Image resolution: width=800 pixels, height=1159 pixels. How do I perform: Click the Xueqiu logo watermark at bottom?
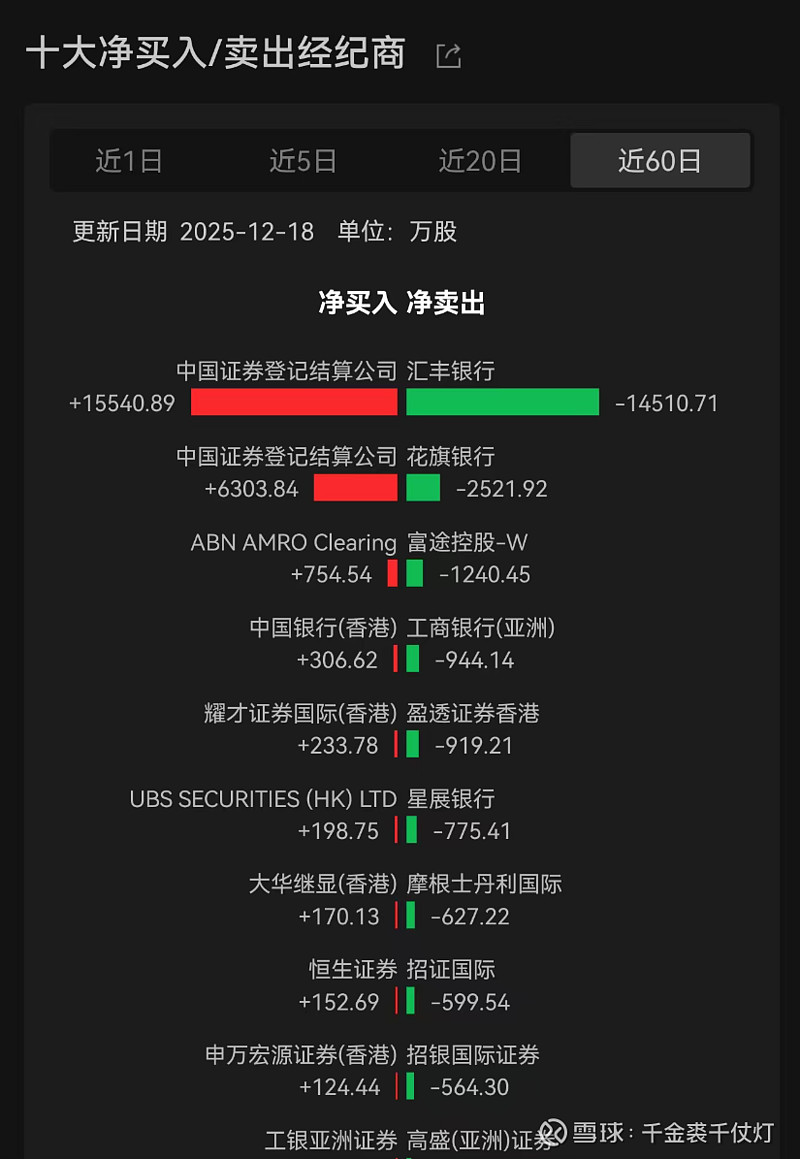(551, 1133)
